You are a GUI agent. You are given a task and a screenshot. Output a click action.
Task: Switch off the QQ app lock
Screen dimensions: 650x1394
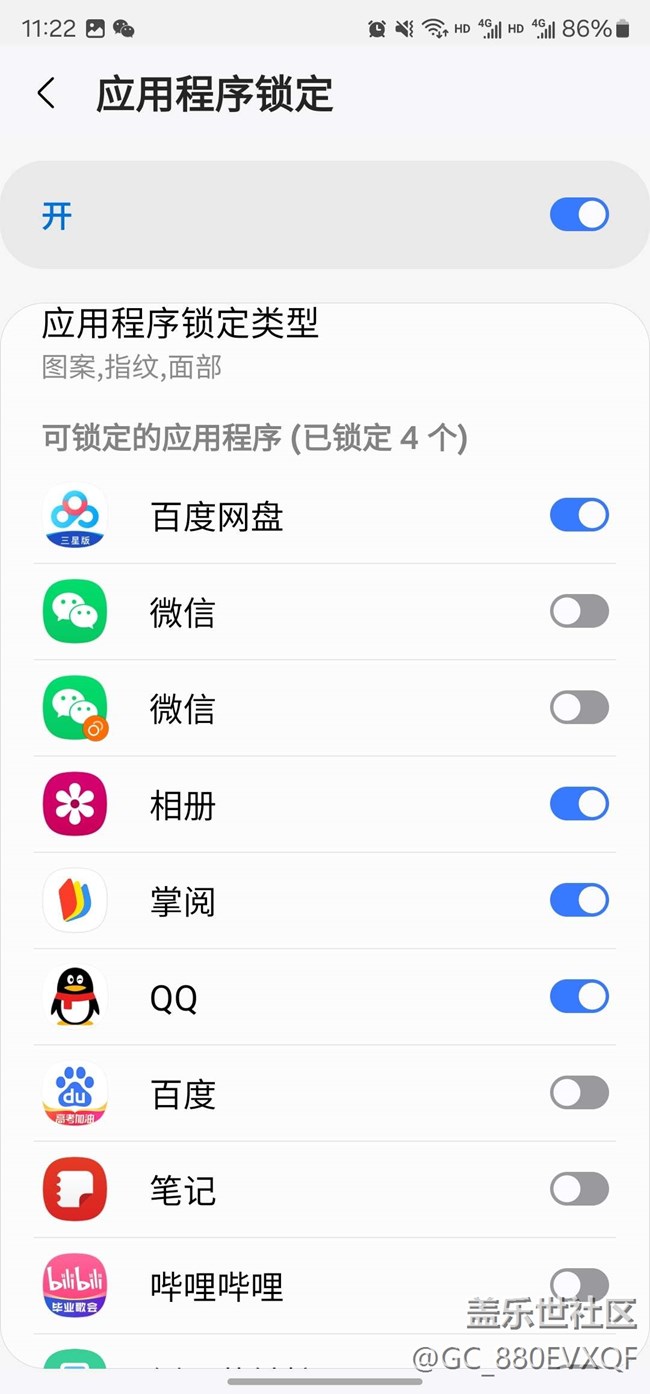click(579, 996)
